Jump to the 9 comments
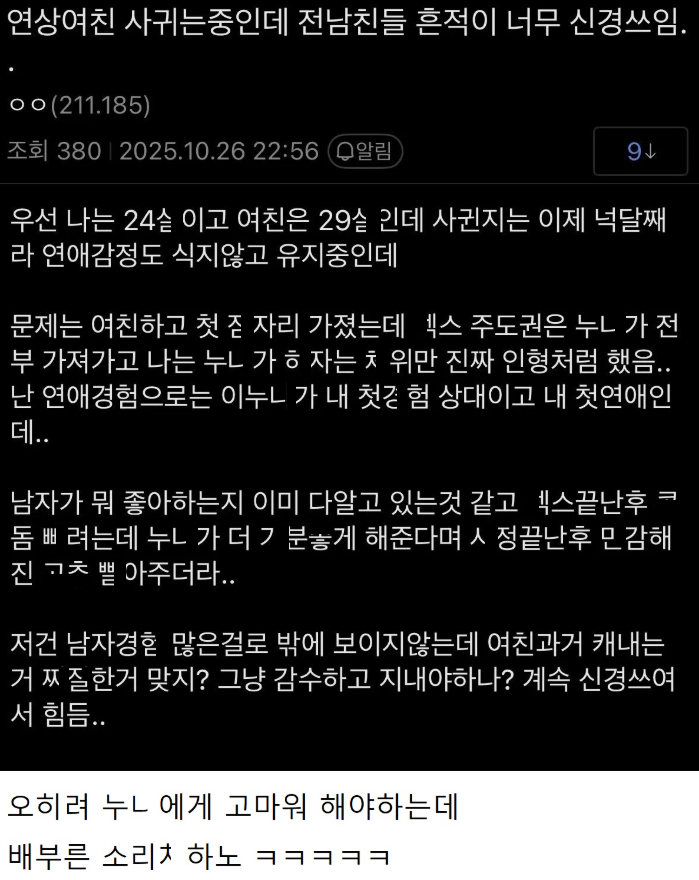 point(640,151)
